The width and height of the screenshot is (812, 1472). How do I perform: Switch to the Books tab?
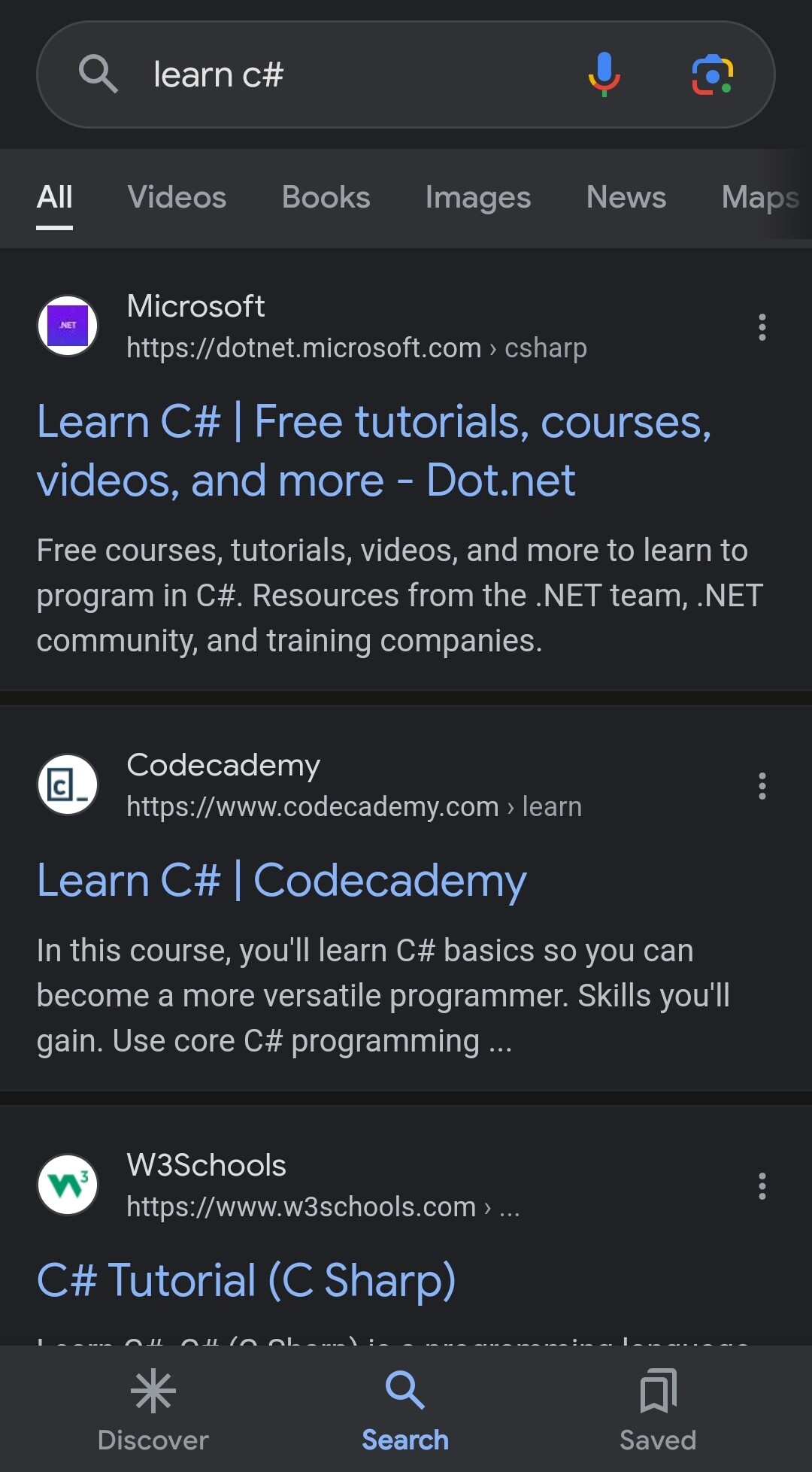326,198
